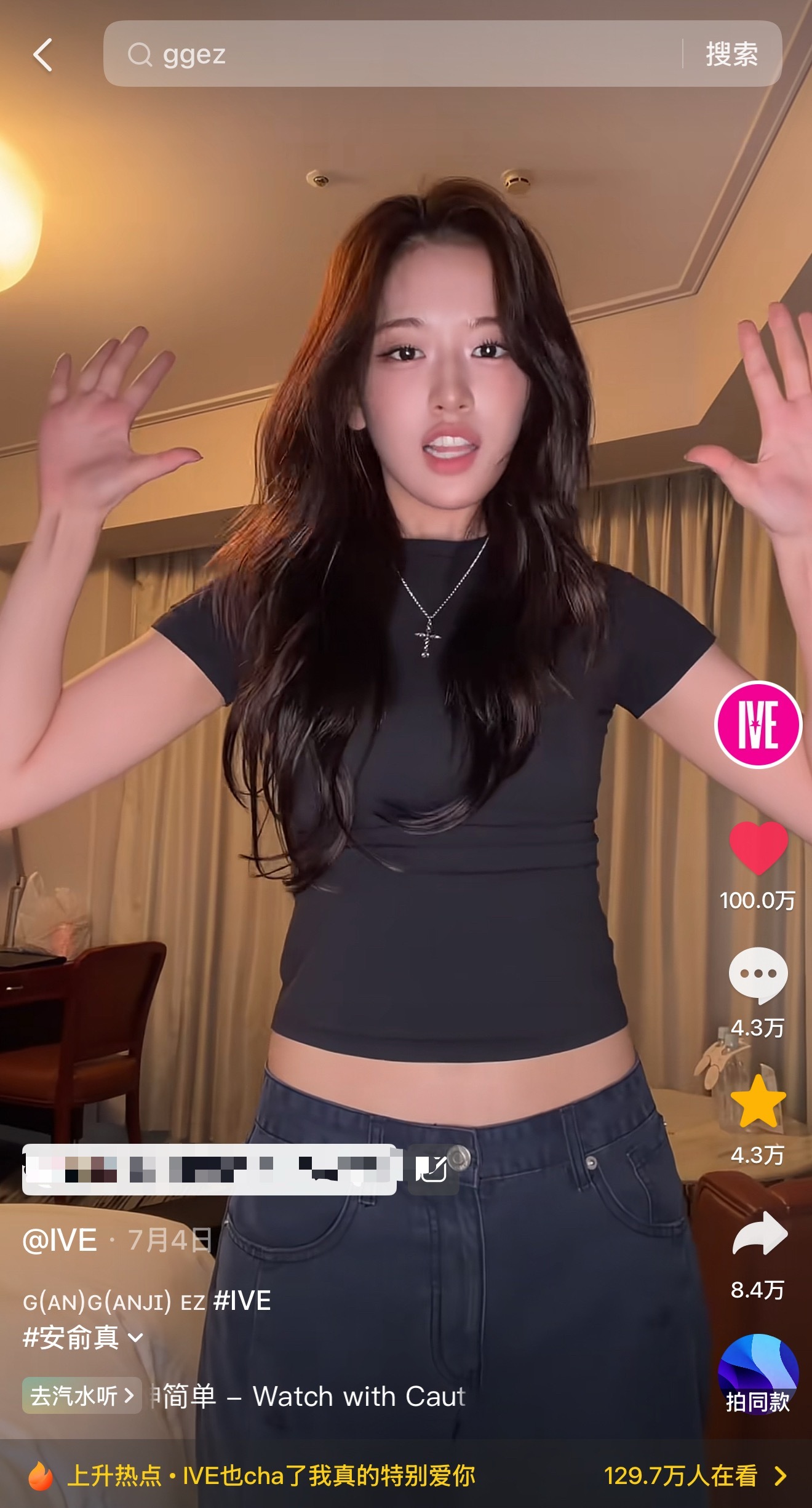Open the #安俞真 hashtag

(x=71, y=1338)
